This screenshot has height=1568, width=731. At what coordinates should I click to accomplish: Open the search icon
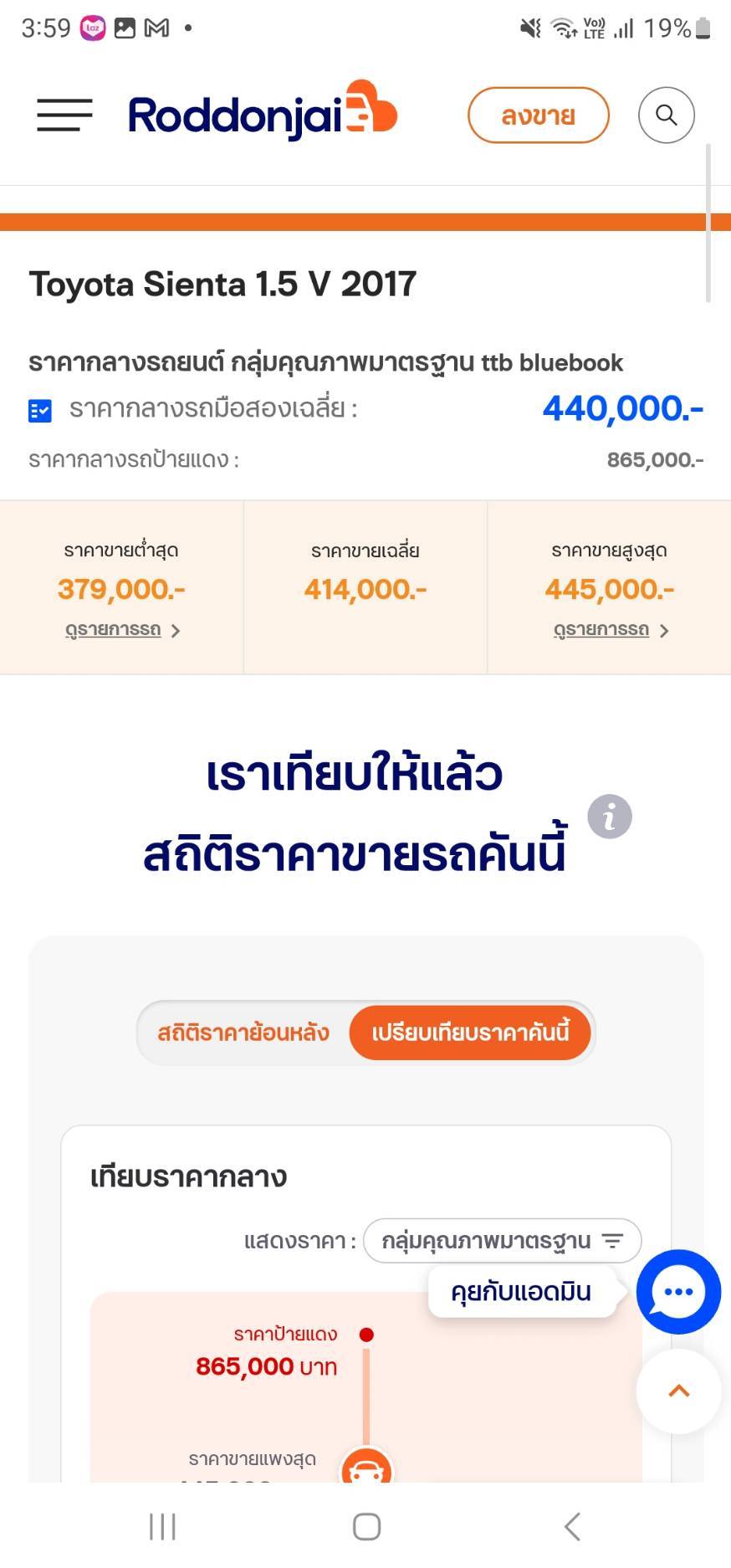pyautogui.click(x=666, y=115)
